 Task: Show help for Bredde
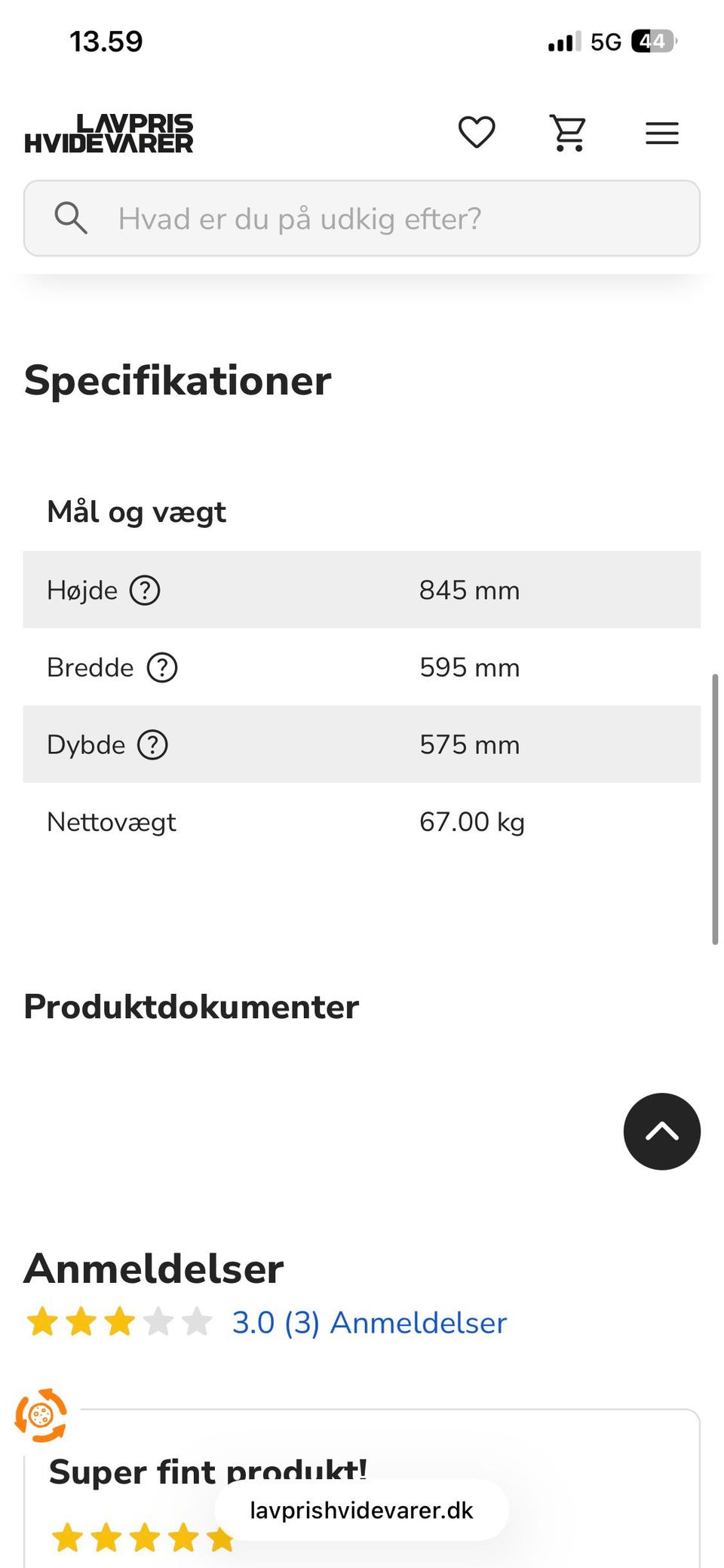162,667
